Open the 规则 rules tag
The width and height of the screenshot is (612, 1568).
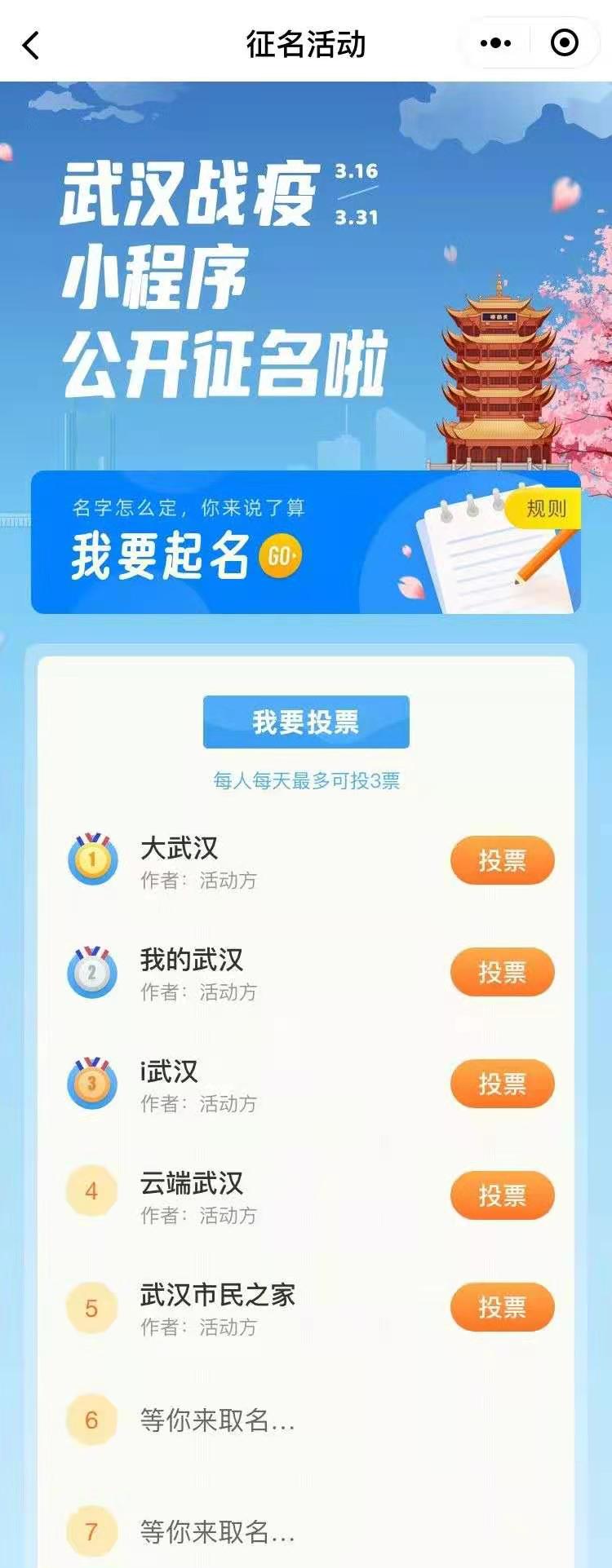[x=545, y=509]
